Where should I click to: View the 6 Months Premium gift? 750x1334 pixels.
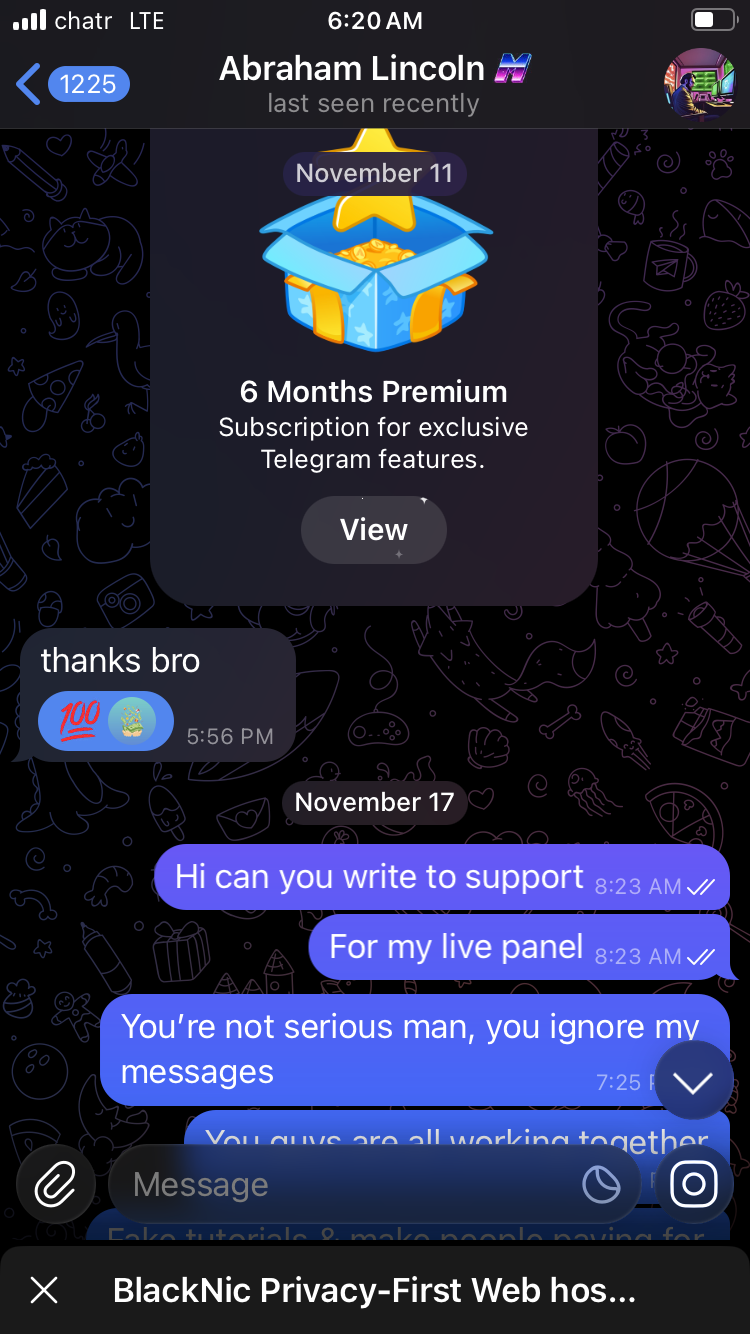(x=373, y=530)
